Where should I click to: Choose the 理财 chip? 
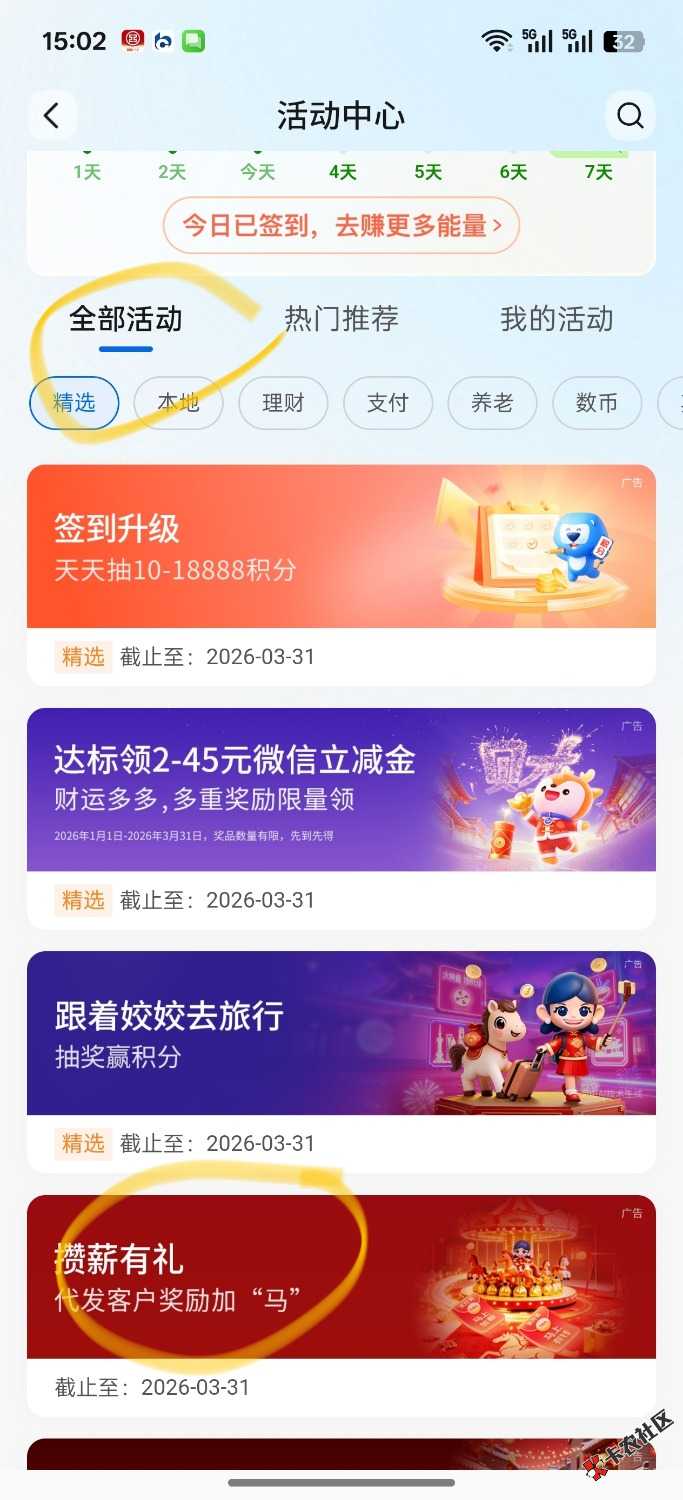pyautogui.click(x=283, y=403)
